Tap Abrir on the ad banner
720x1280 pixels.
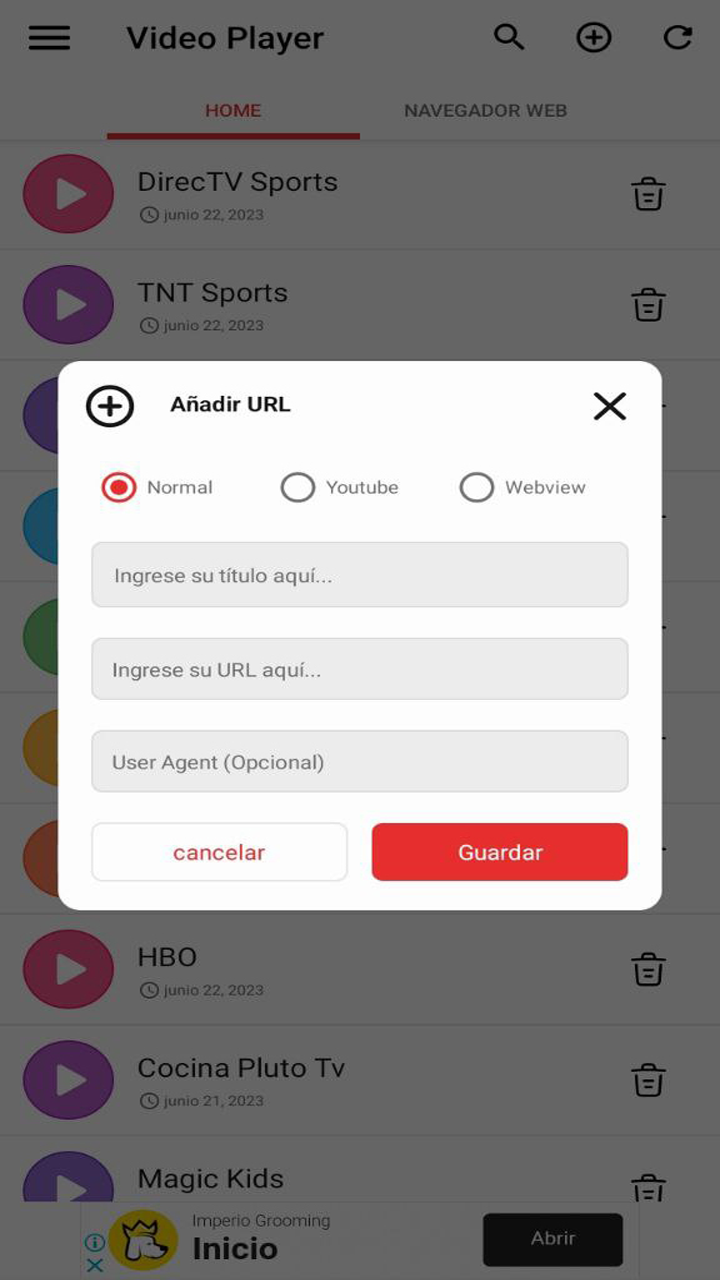tap(552, 1239)
